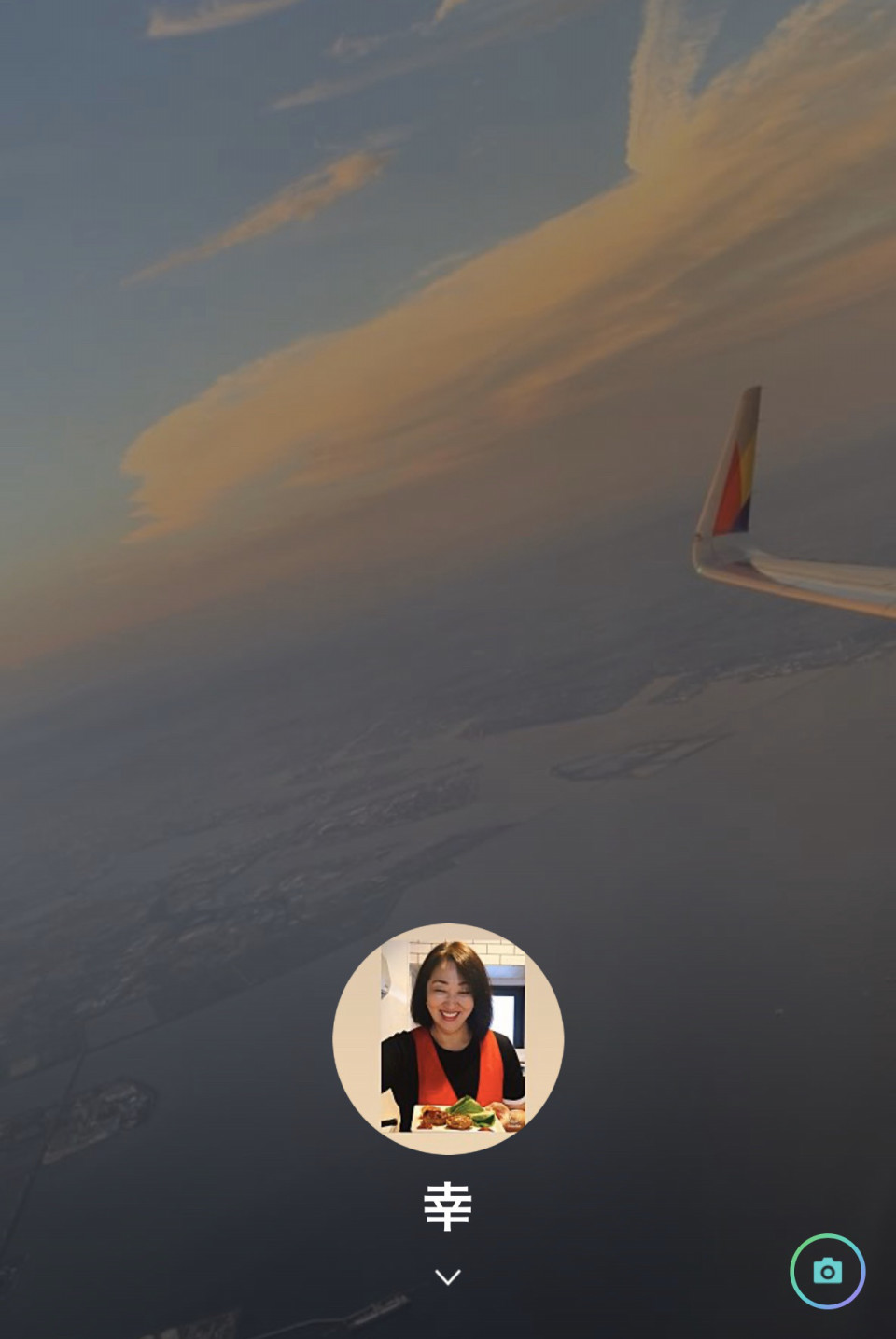Open the circular profile photo

click(448, 1038)
